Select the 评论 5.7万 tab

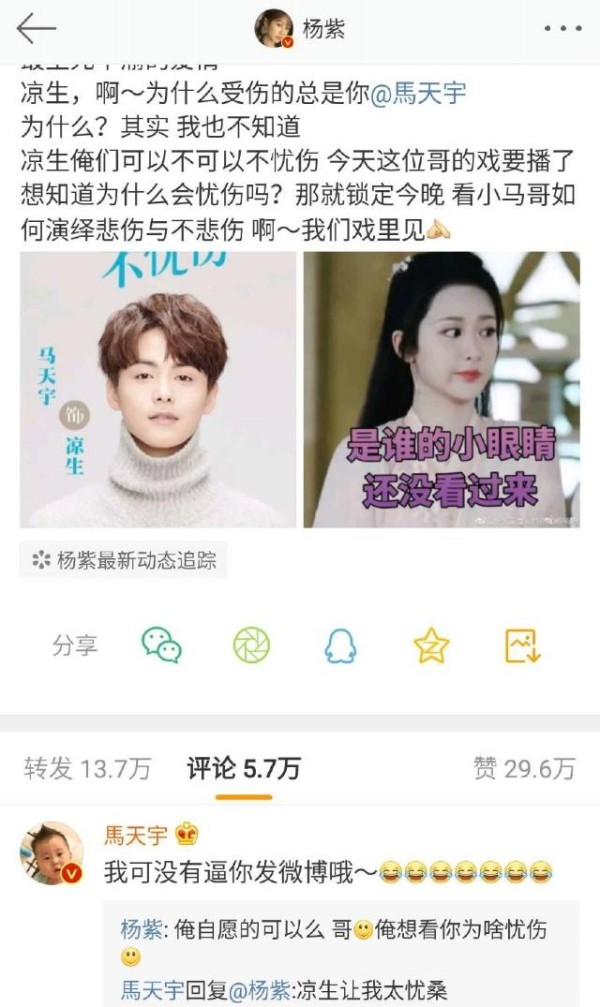tap(243, 768)
